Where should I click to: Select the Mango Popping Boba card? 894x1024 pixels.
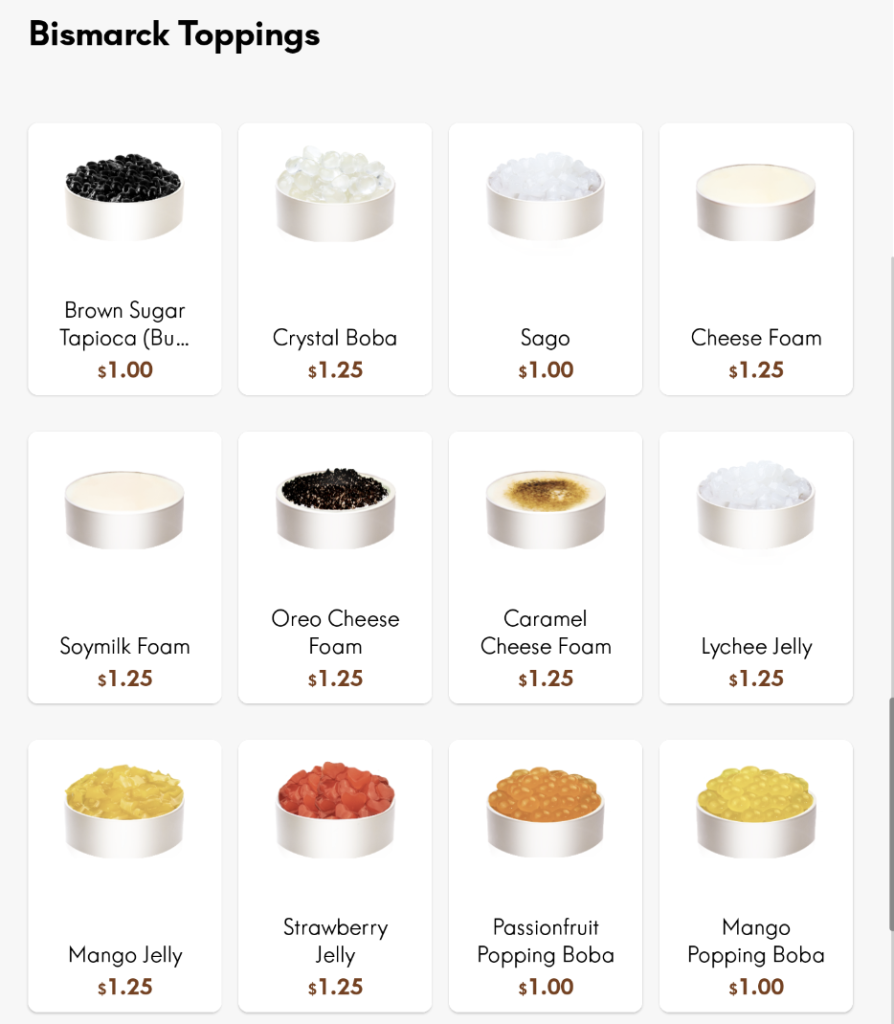[x=756, y=875]
